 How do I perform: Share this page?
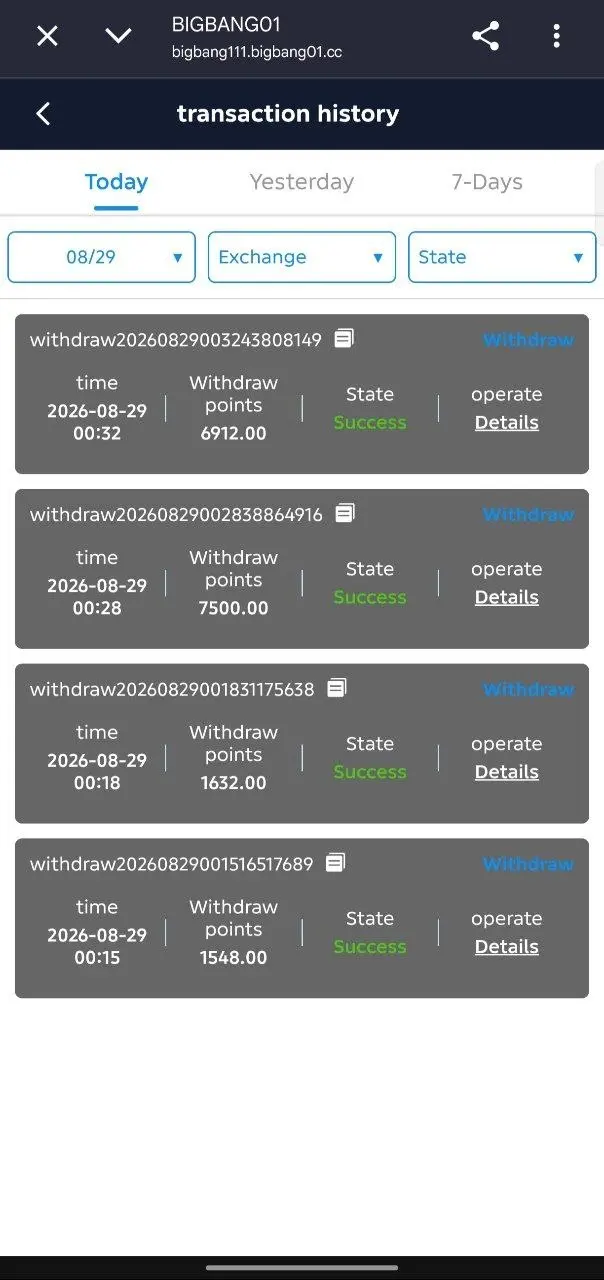(x=485, y=36)
